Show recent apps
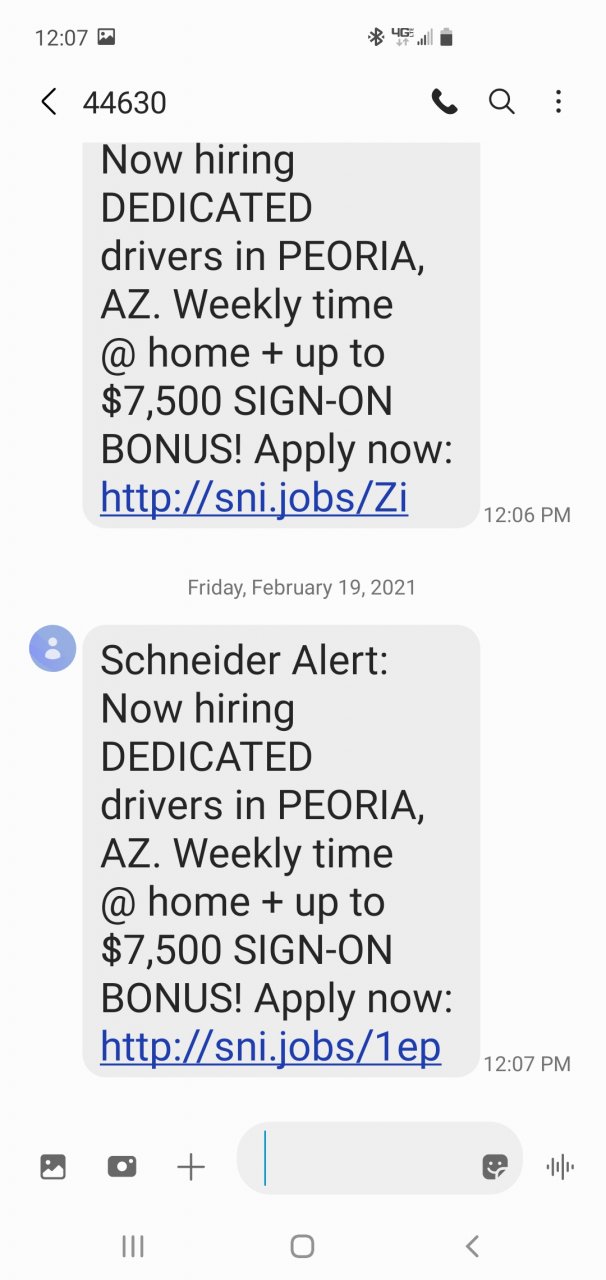This screenshot has height=1280, width=606. (x=132, y=1246)
